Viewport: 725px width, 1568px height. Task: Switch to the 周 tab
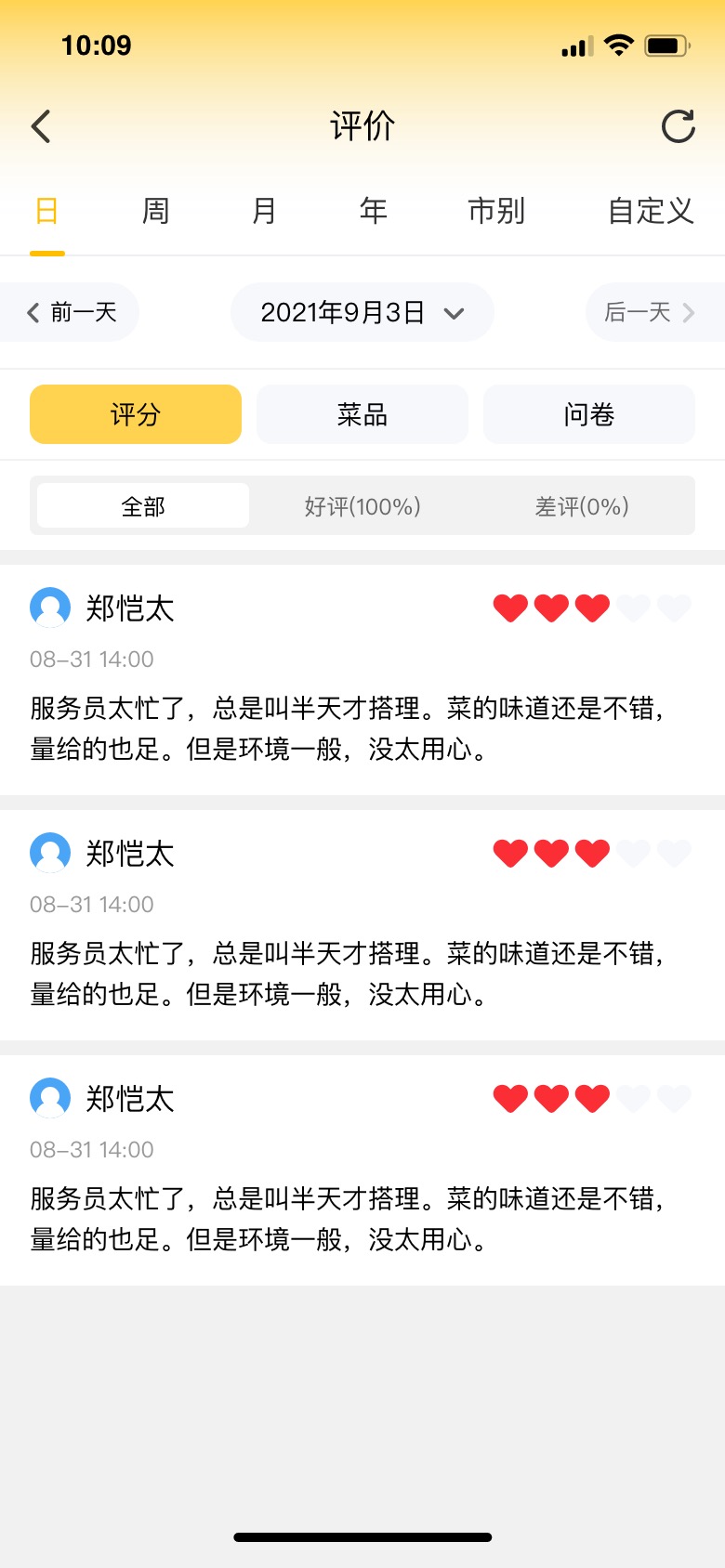click(x=155, y=211)
